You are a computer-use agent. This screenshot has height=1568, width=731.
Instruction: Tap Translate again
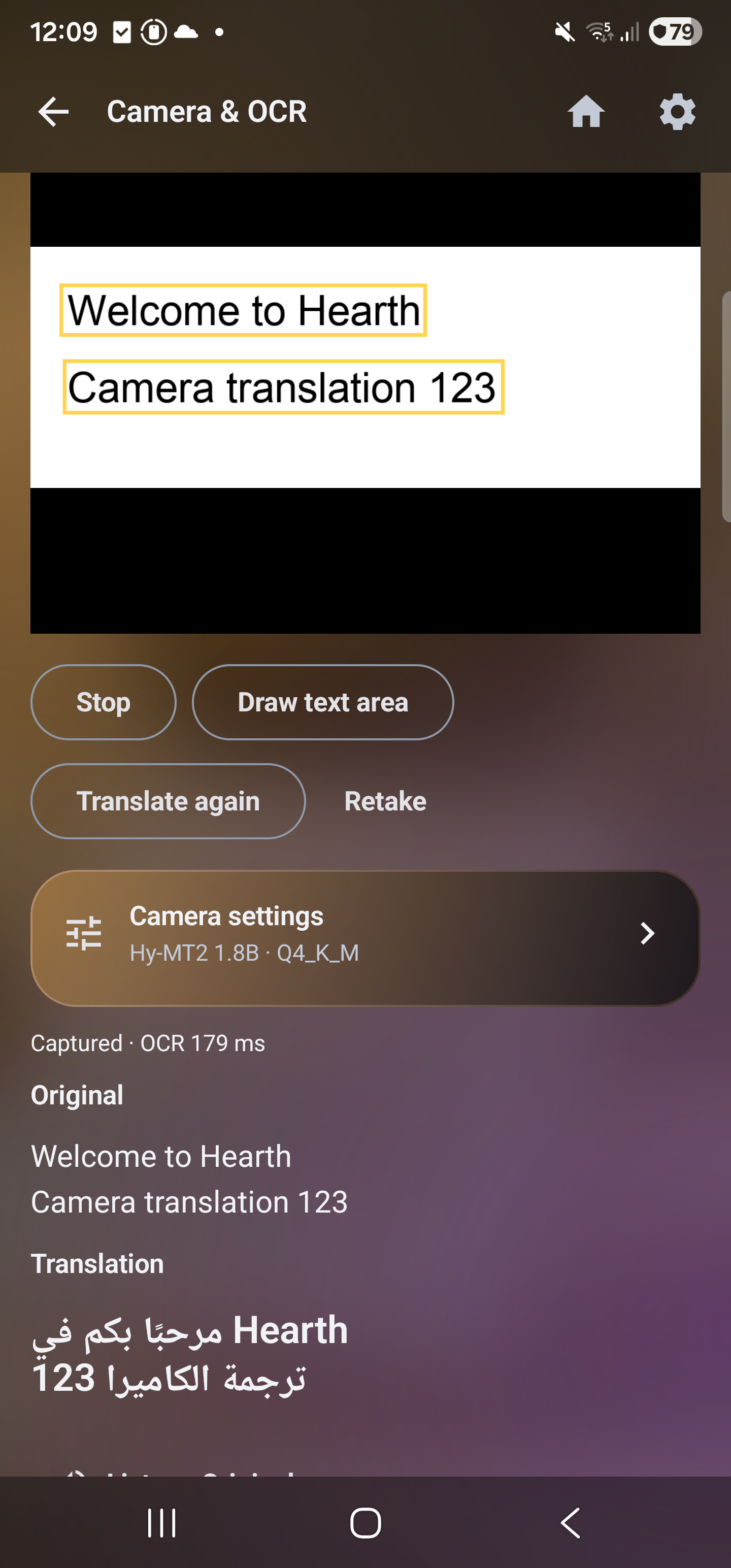(x=168, y=801)
